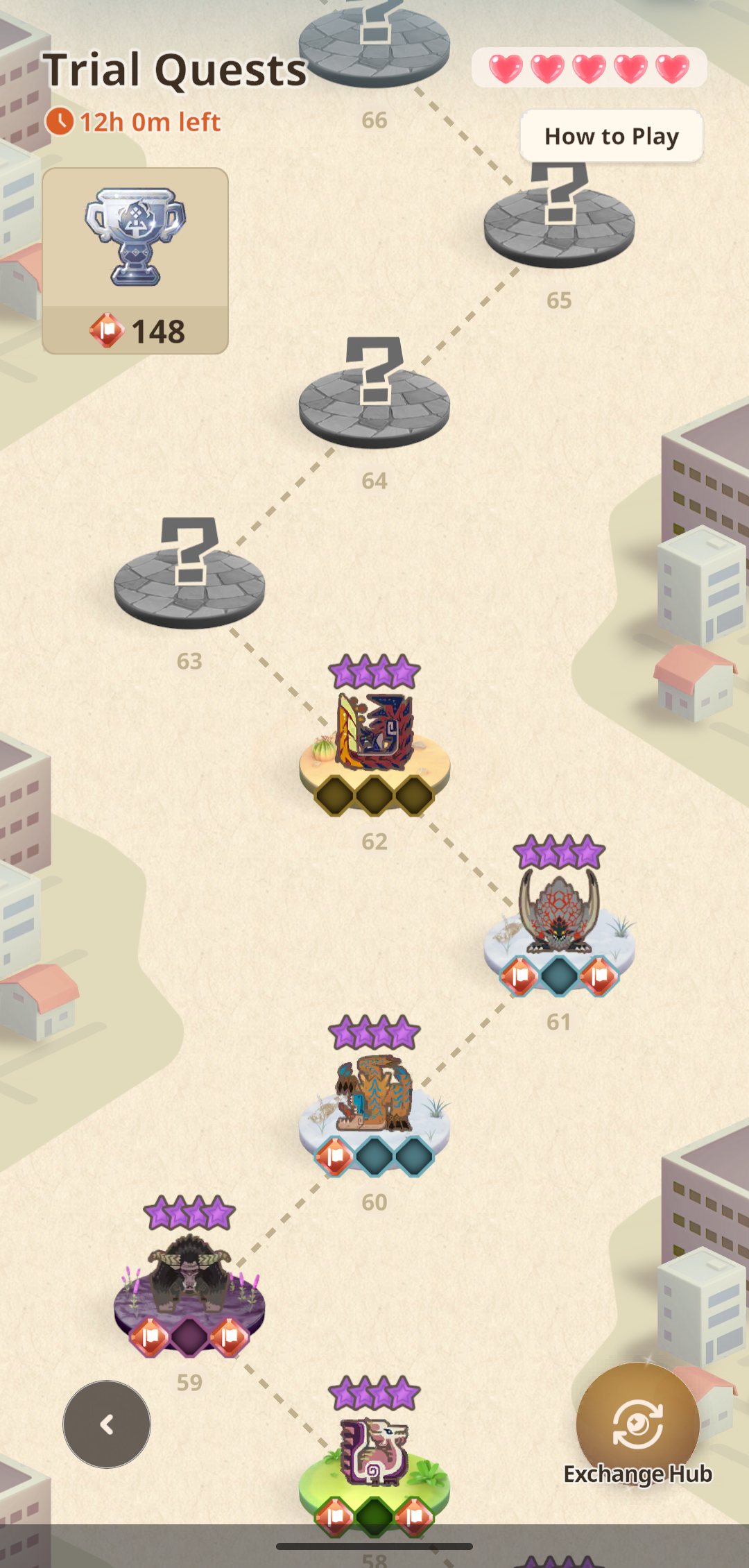749x1568 pixels.
Task: Check the hearts stamina bar
Action: tap(589, 68)
